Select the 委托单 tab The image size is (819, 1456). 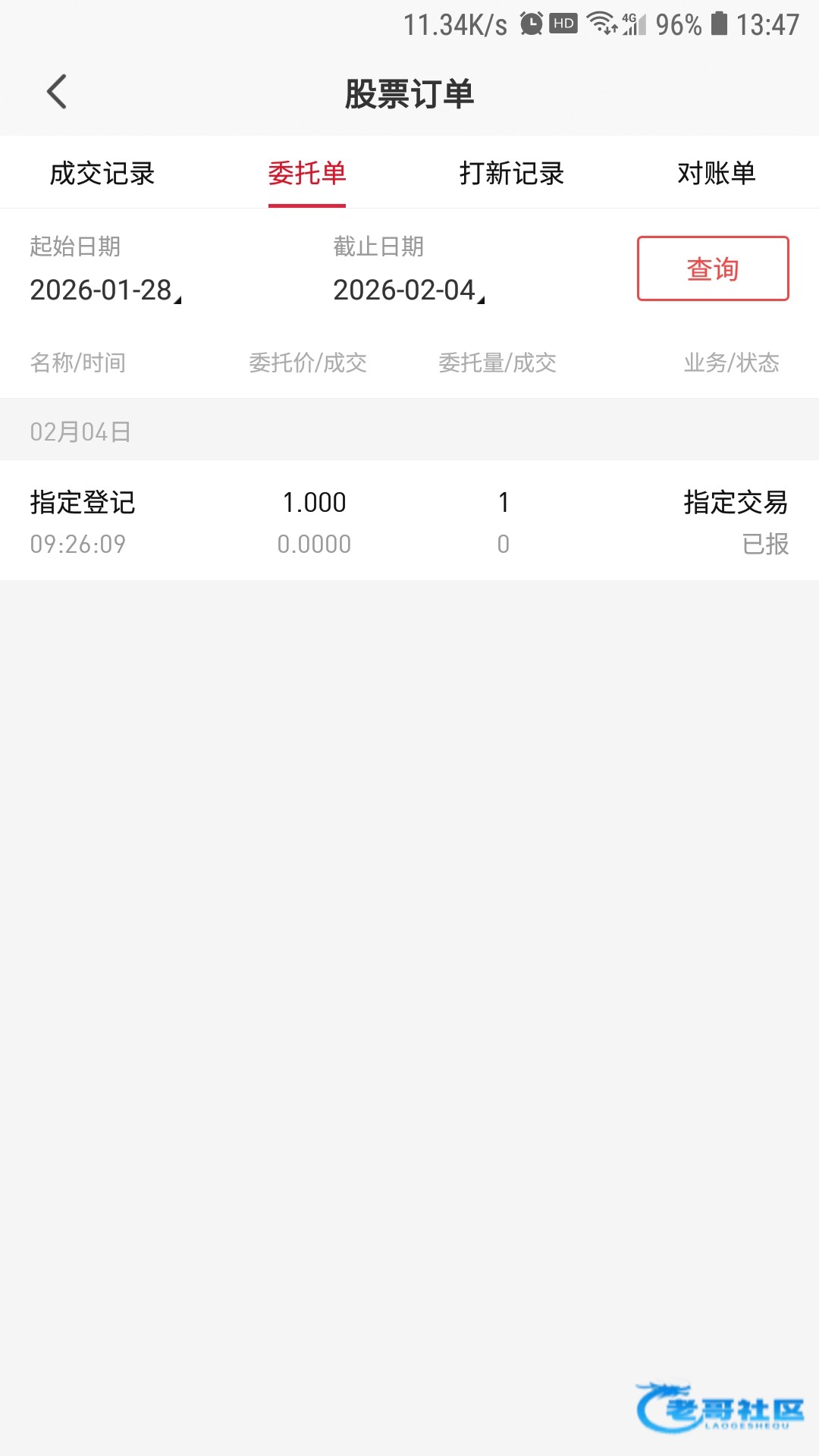[x=307, y=173]
